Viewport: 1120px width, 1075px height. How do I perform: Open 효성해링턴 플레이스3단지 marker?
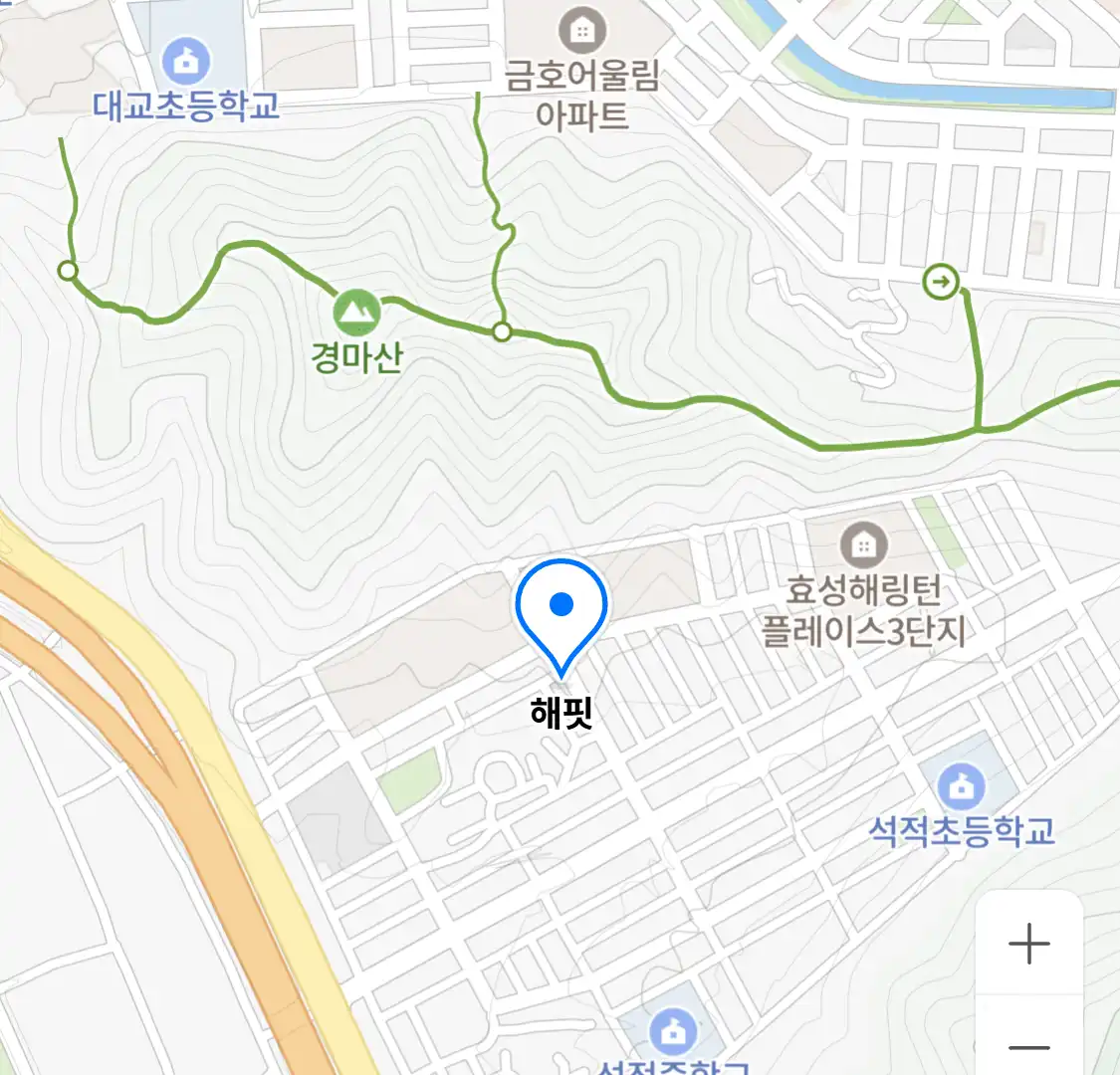click(863, 544)
